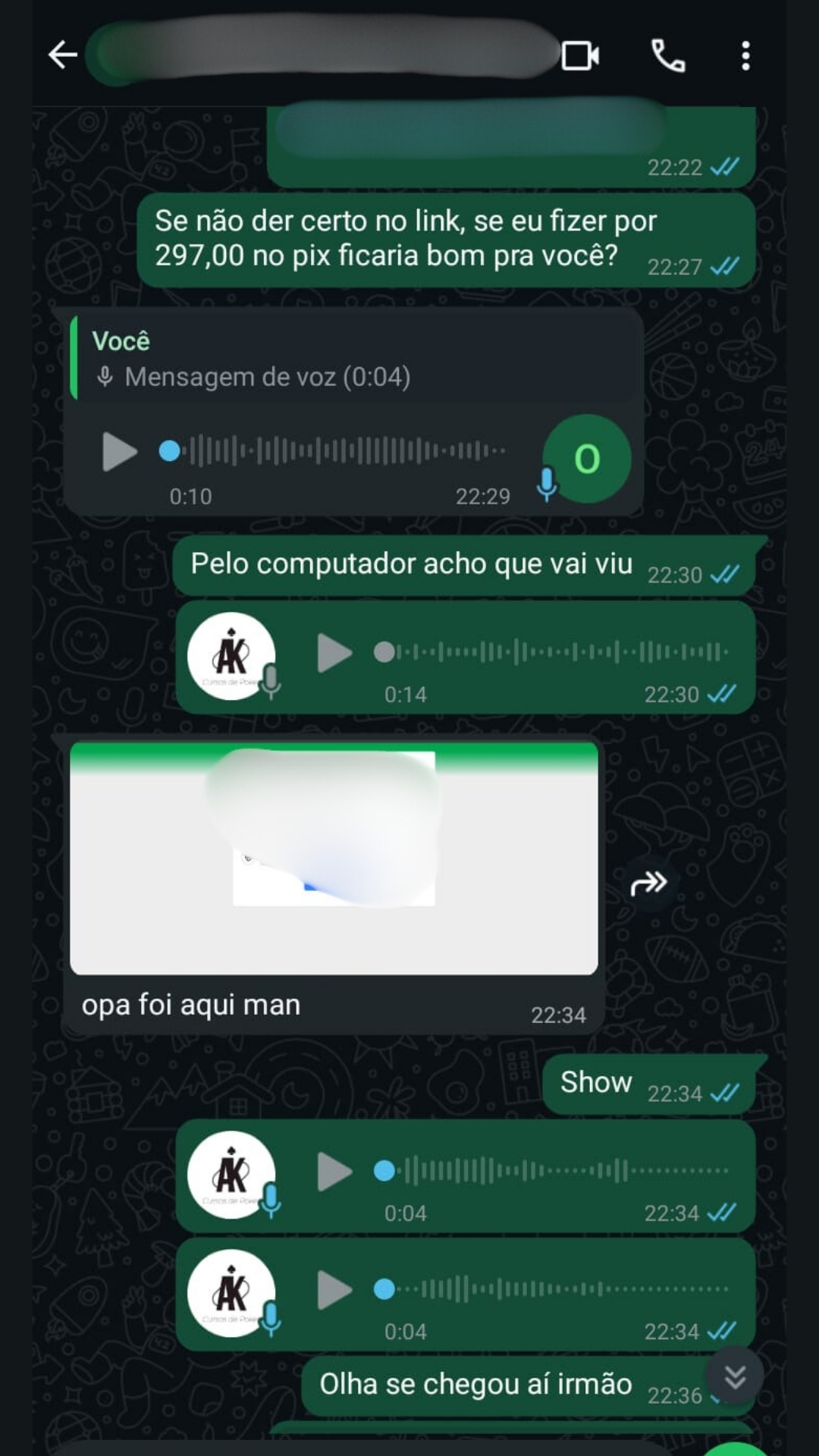Viewport: 819px width, 1456px height.
Task: Start a video call
Action: [x=580, y=55]
